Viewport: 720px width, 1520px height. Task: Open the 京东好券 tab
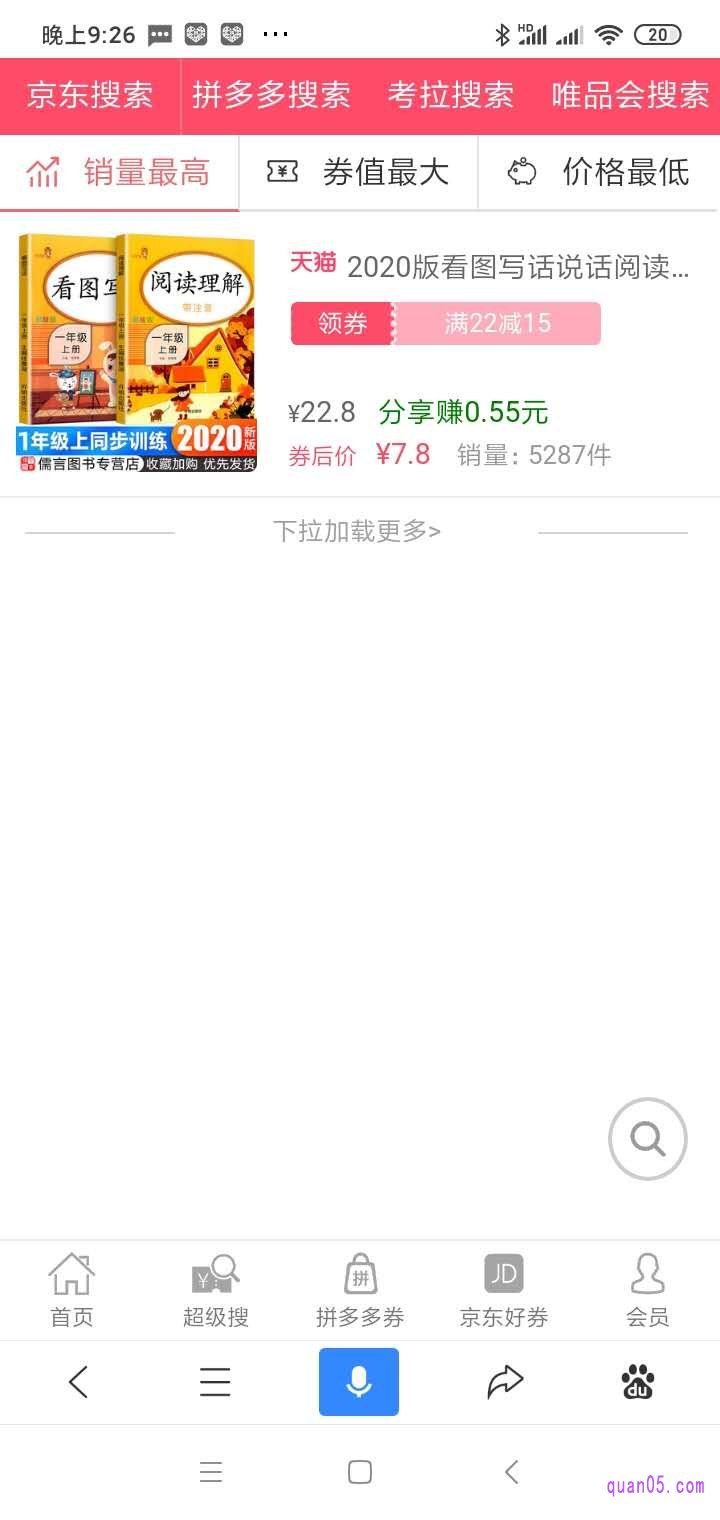click(x=504, y=1290)
